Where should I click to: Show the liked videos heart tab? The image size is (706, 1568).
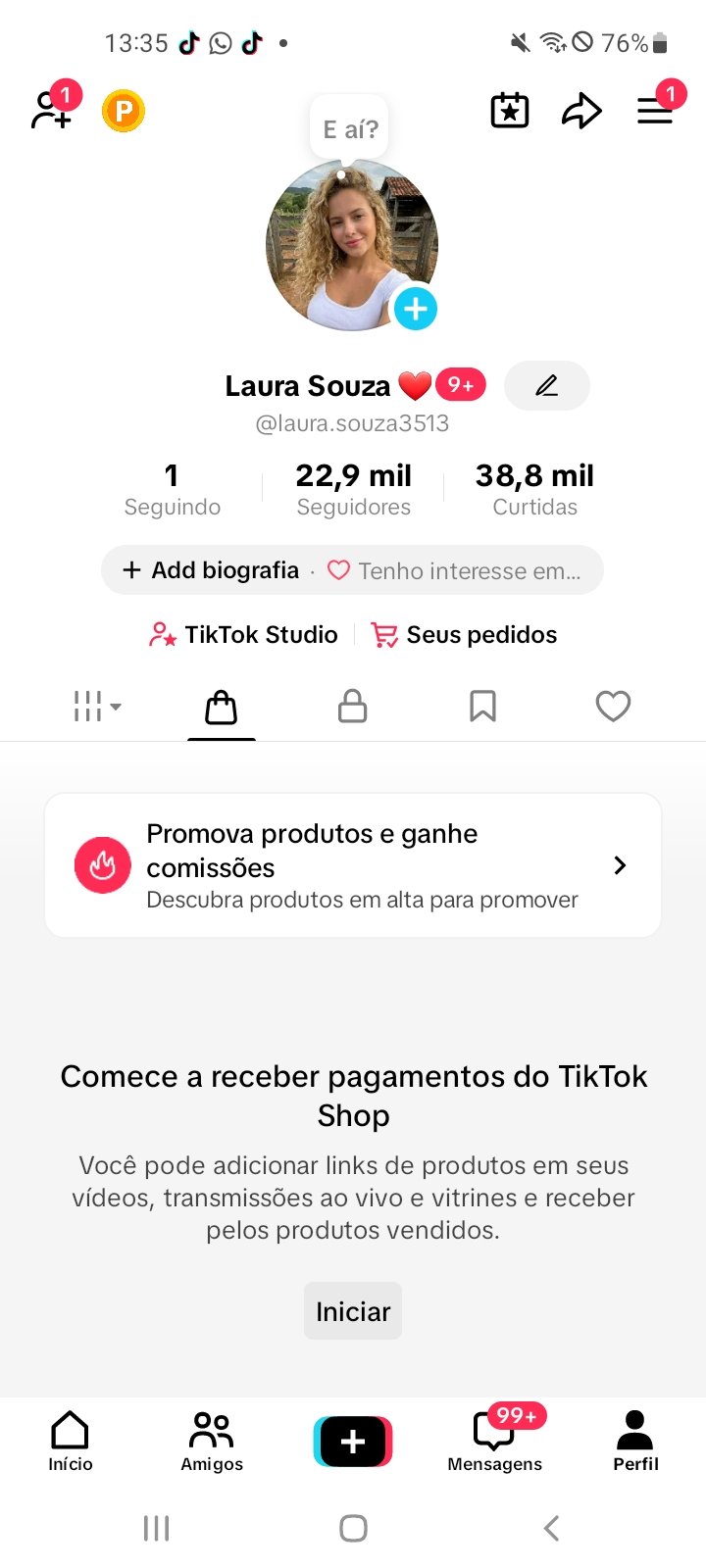pyautogui.click(x=613, y=707)
